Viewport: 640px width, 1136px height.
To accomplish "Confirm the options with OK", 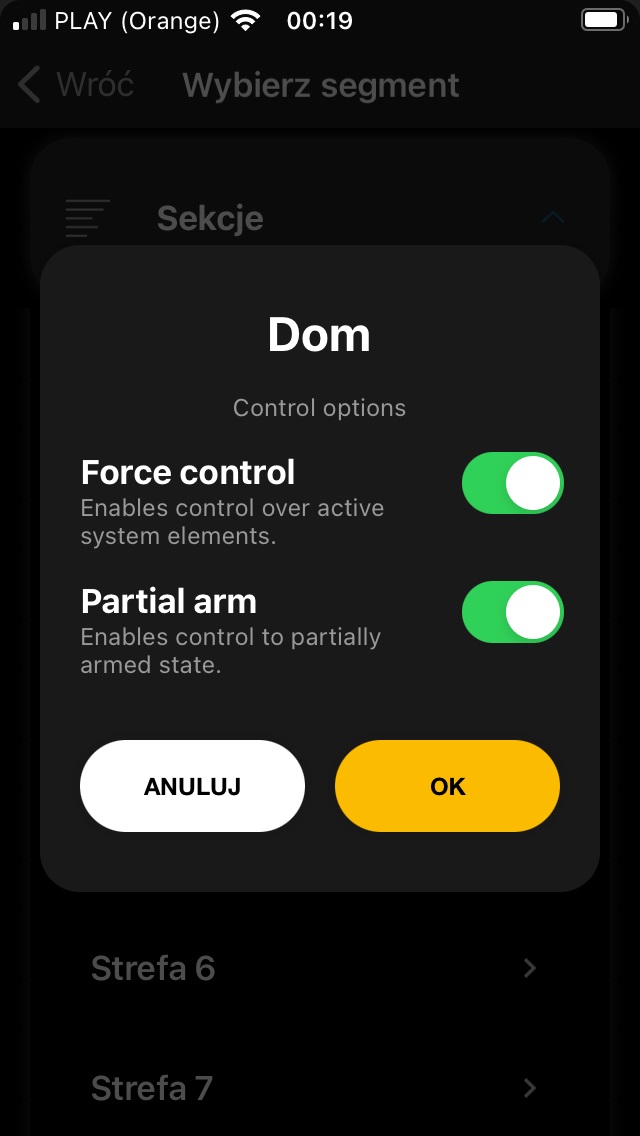I will pyautogui.click(x=447, y=786).
